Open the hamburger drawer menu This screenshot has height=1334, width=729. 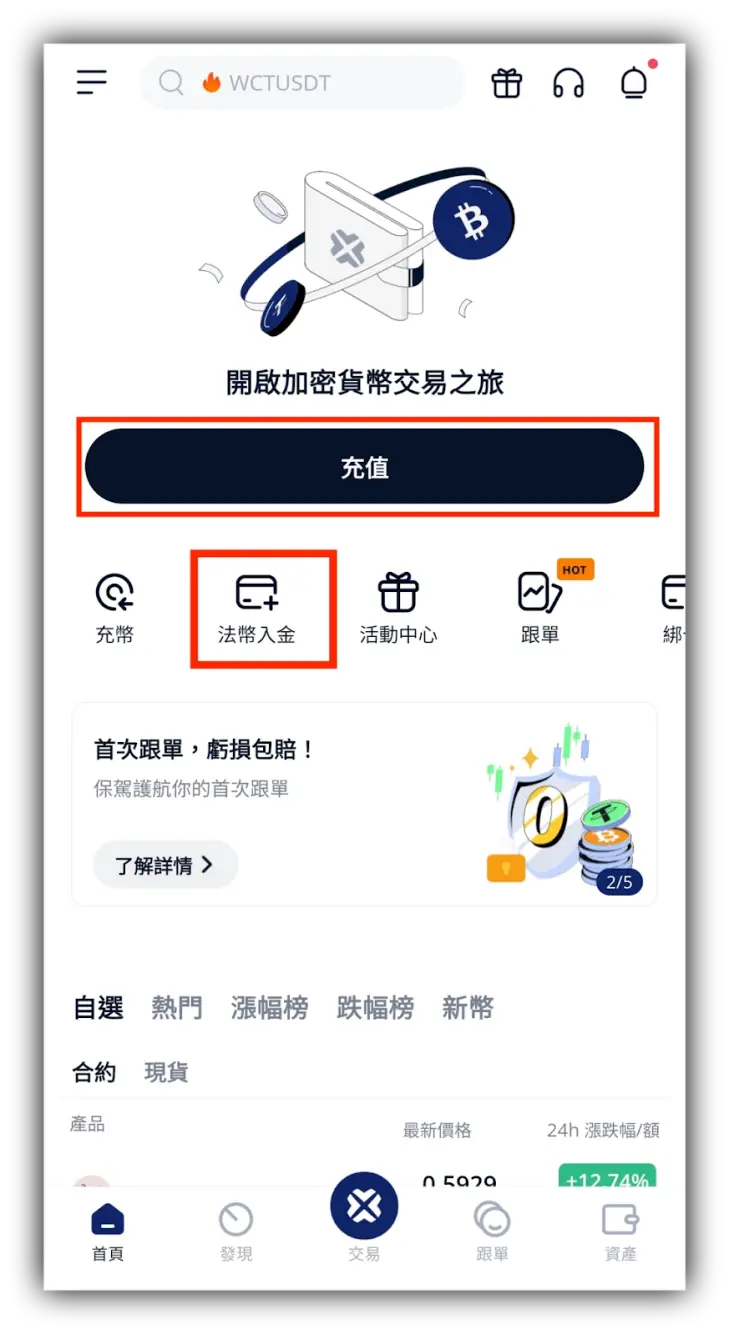pyautogui.click(x=91, y=82)
